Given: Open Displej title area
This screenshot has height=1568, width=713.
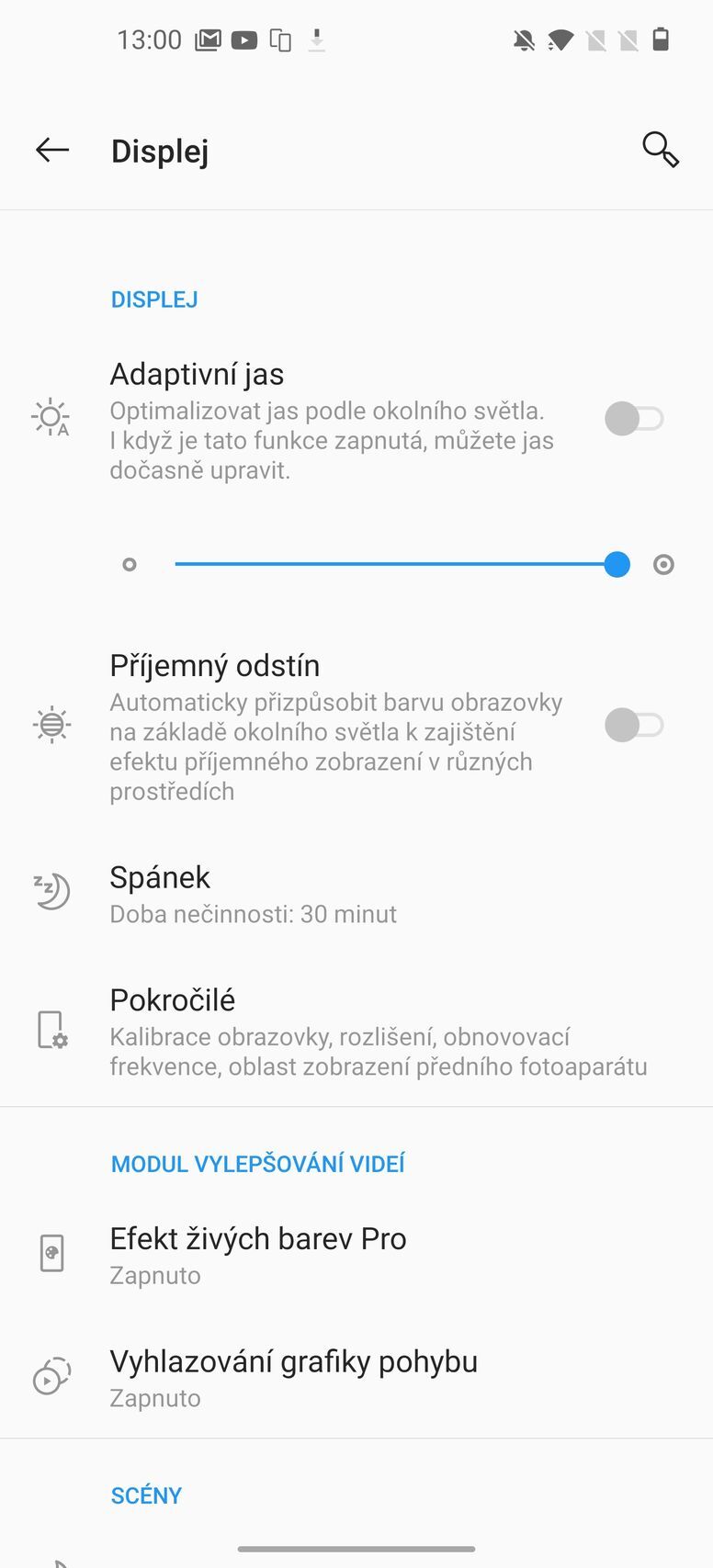Looking at the screenshot, I should click(x=159, y=150).
